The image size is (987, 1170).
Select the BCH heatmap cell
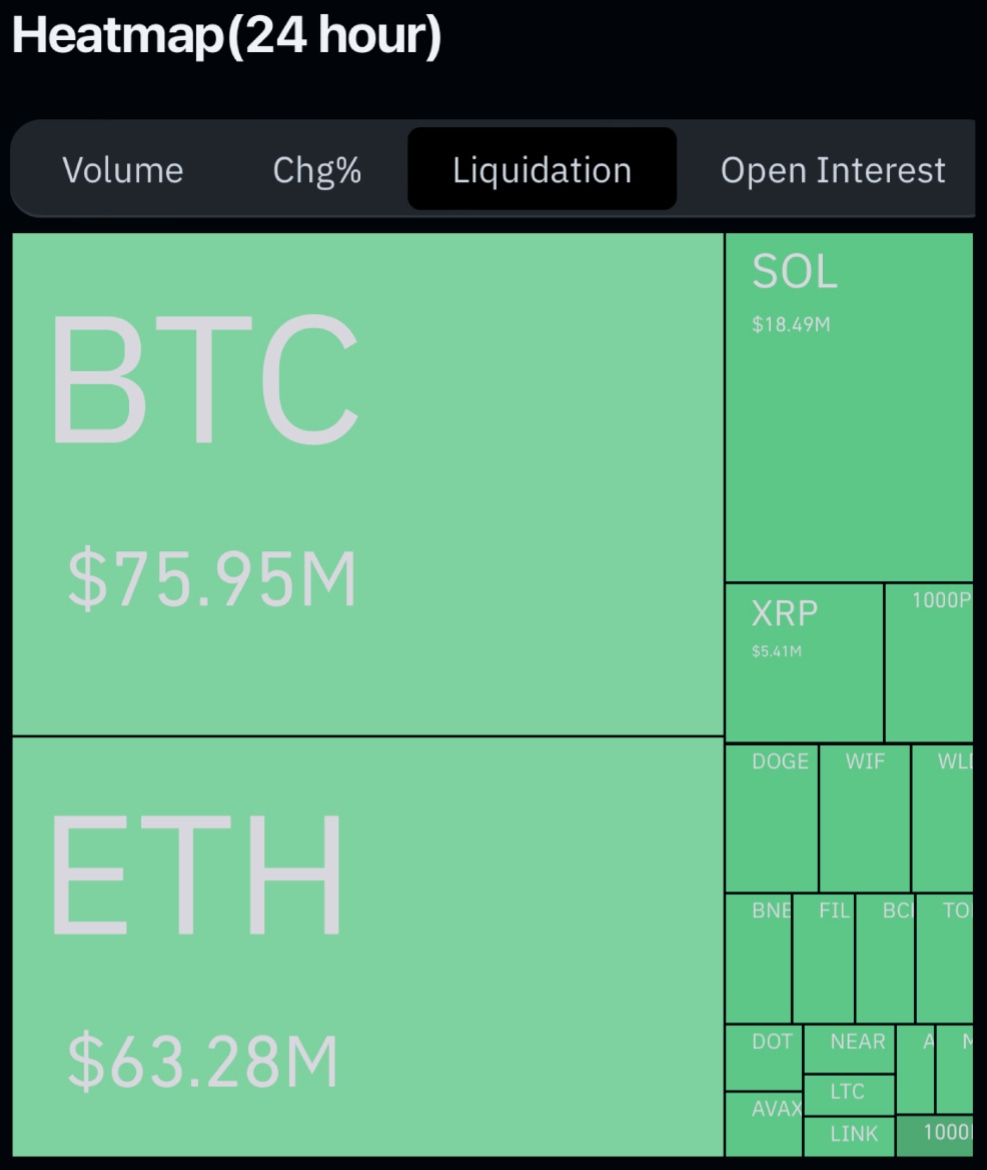tap(885, 955)
